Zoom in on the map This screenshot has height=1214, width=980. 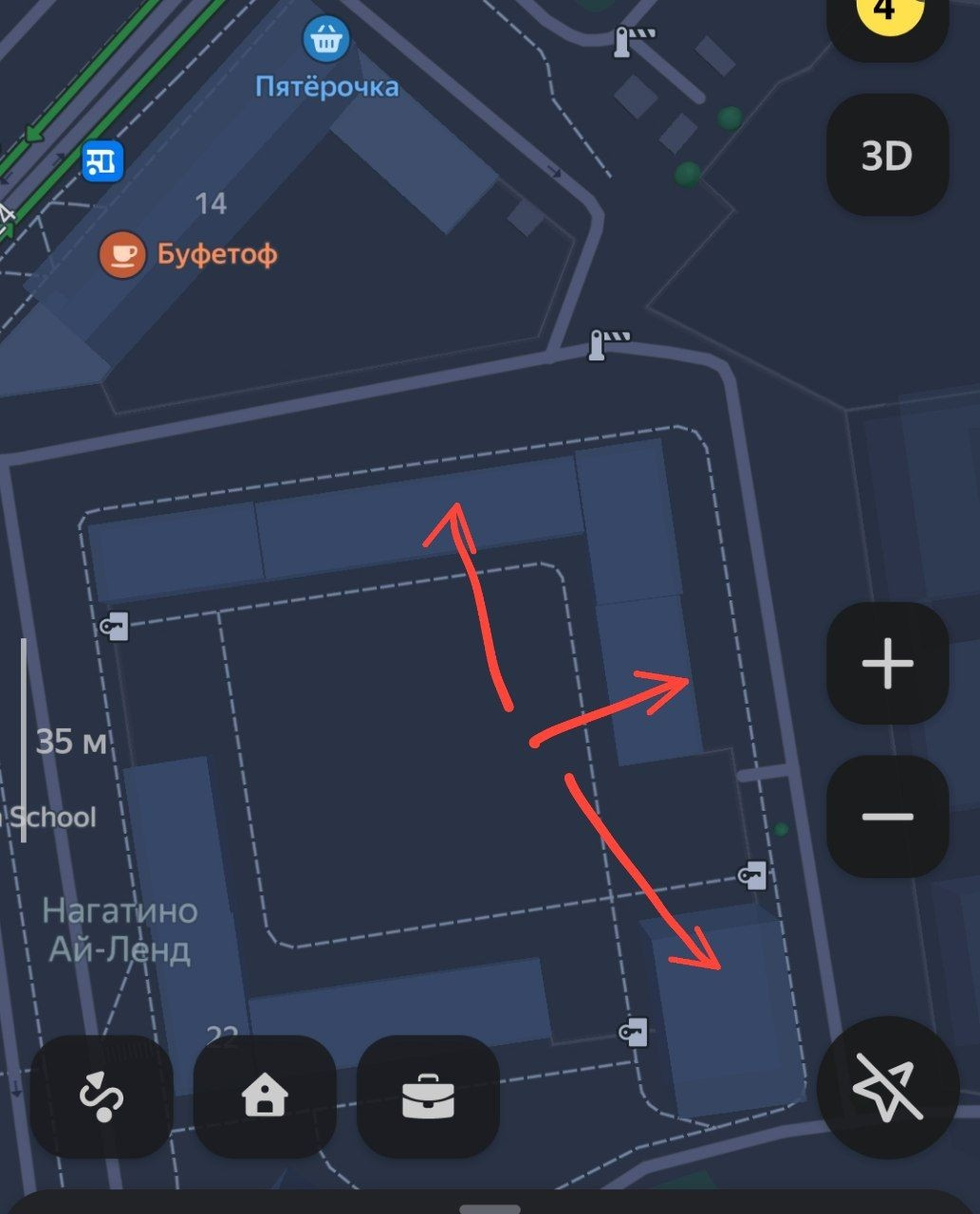887,663
